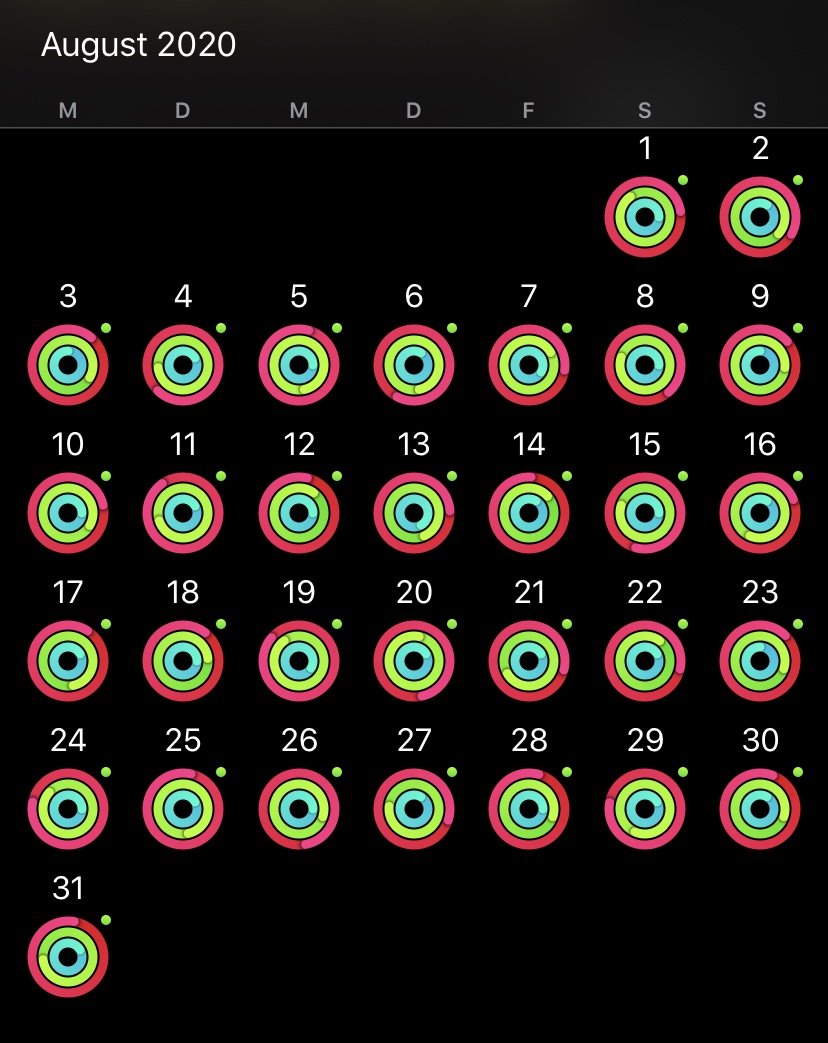View activity for August 28
This screenshot has width=828, height=1043.
click(529, 809)
